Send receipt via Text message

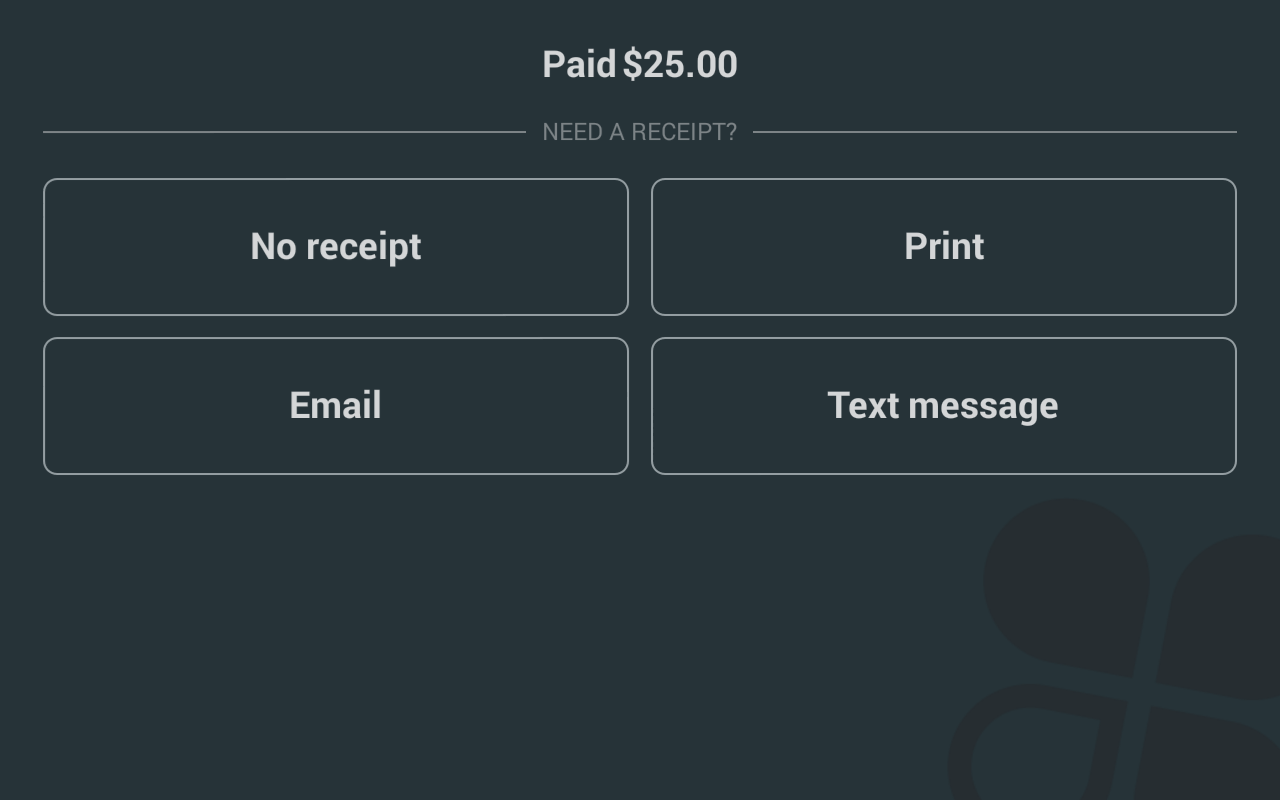[943, 406]
